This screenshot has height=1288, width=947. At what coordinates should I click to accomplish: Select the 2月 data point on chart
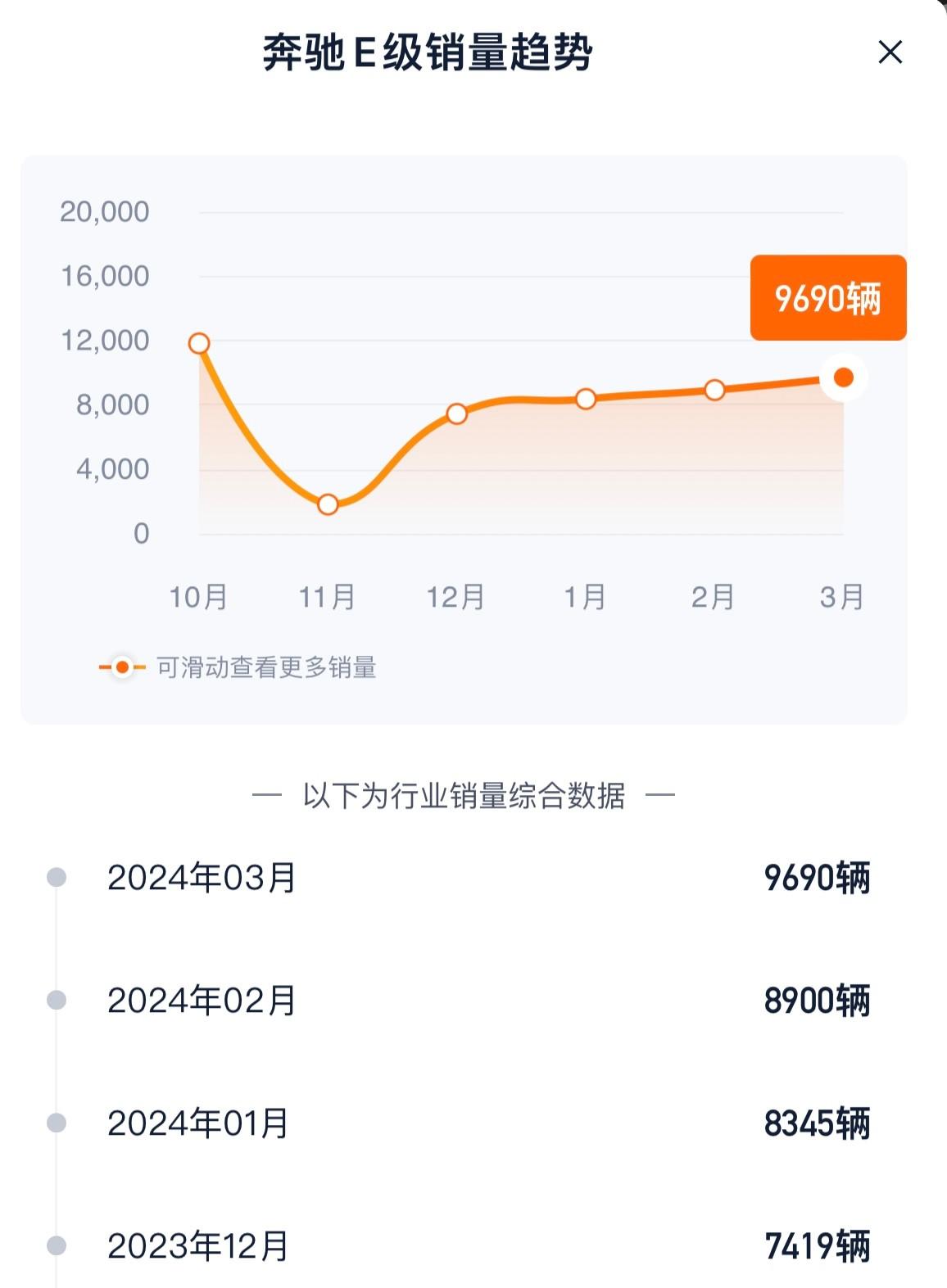coord(714,390)
